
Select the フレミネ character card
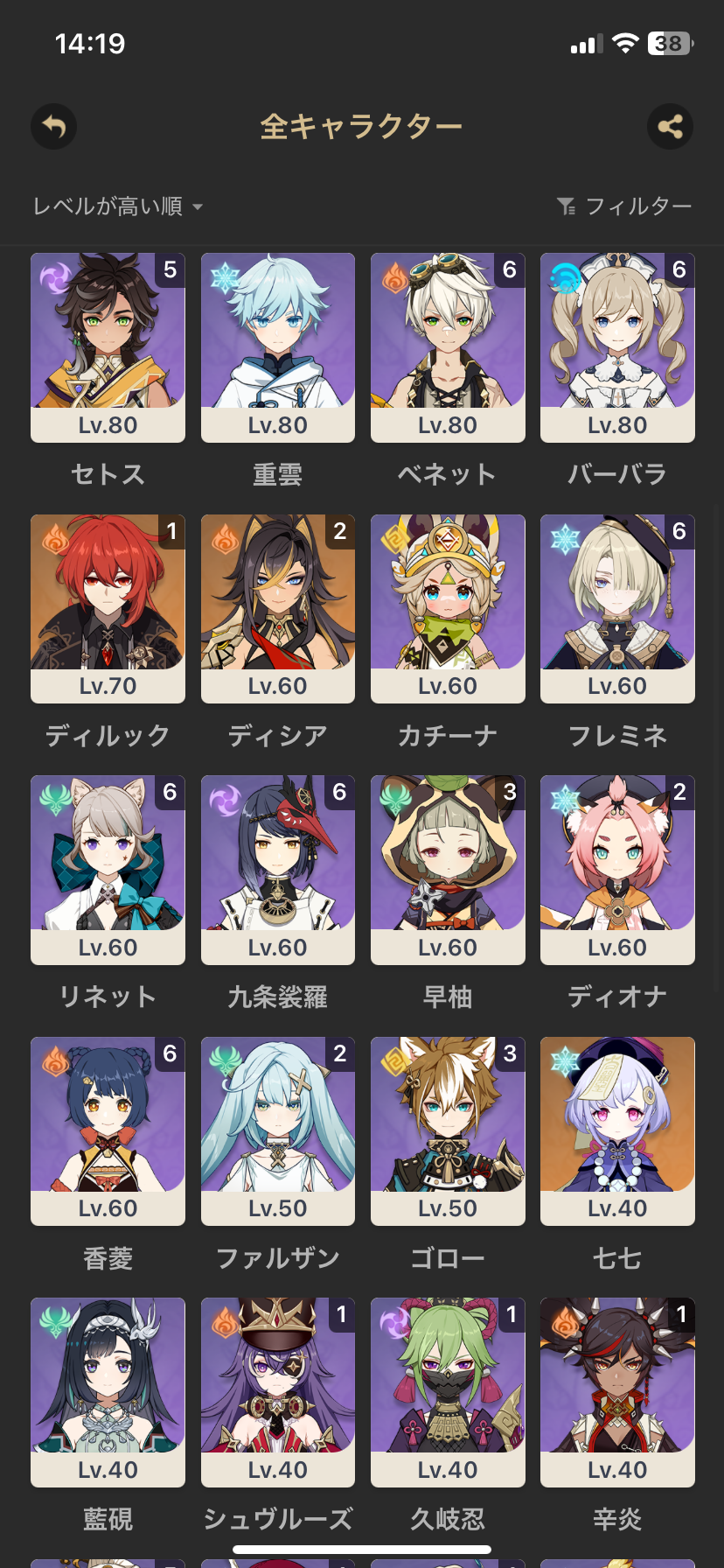[x=617, y=608]
